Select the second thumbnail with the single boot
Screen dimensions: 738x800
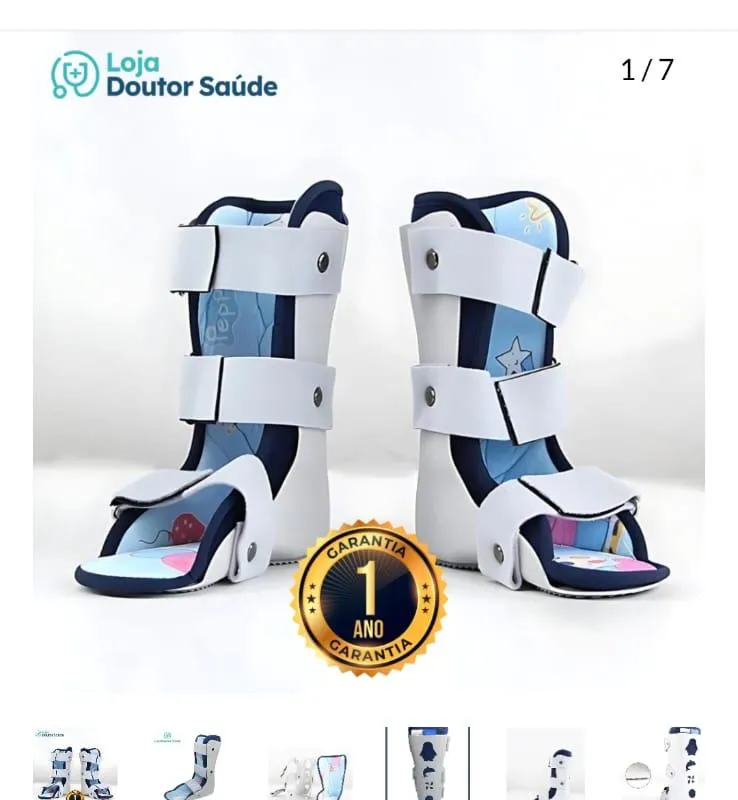pyautogui.click(x=193, y=765)
